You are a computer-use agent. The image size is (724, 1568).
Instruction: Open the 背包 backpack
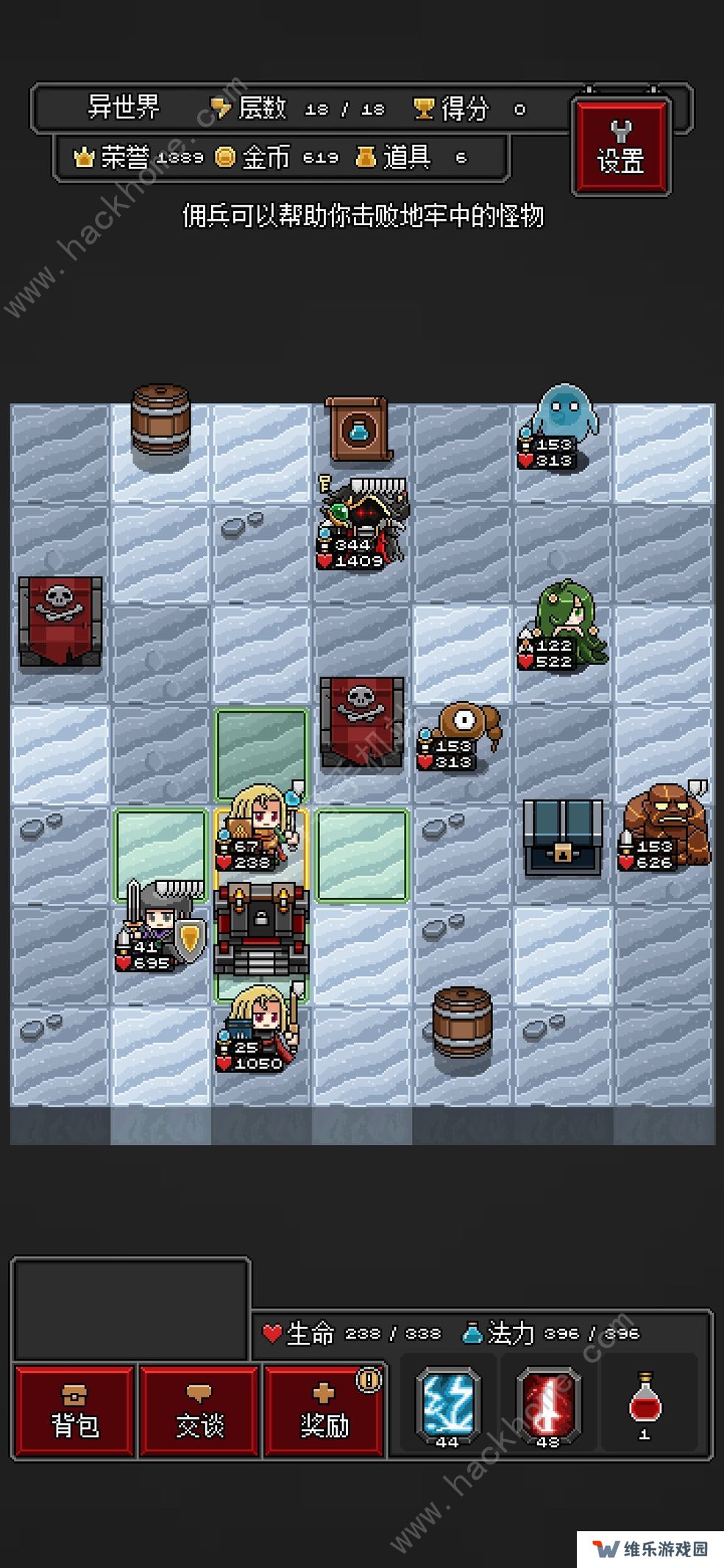74,1411
